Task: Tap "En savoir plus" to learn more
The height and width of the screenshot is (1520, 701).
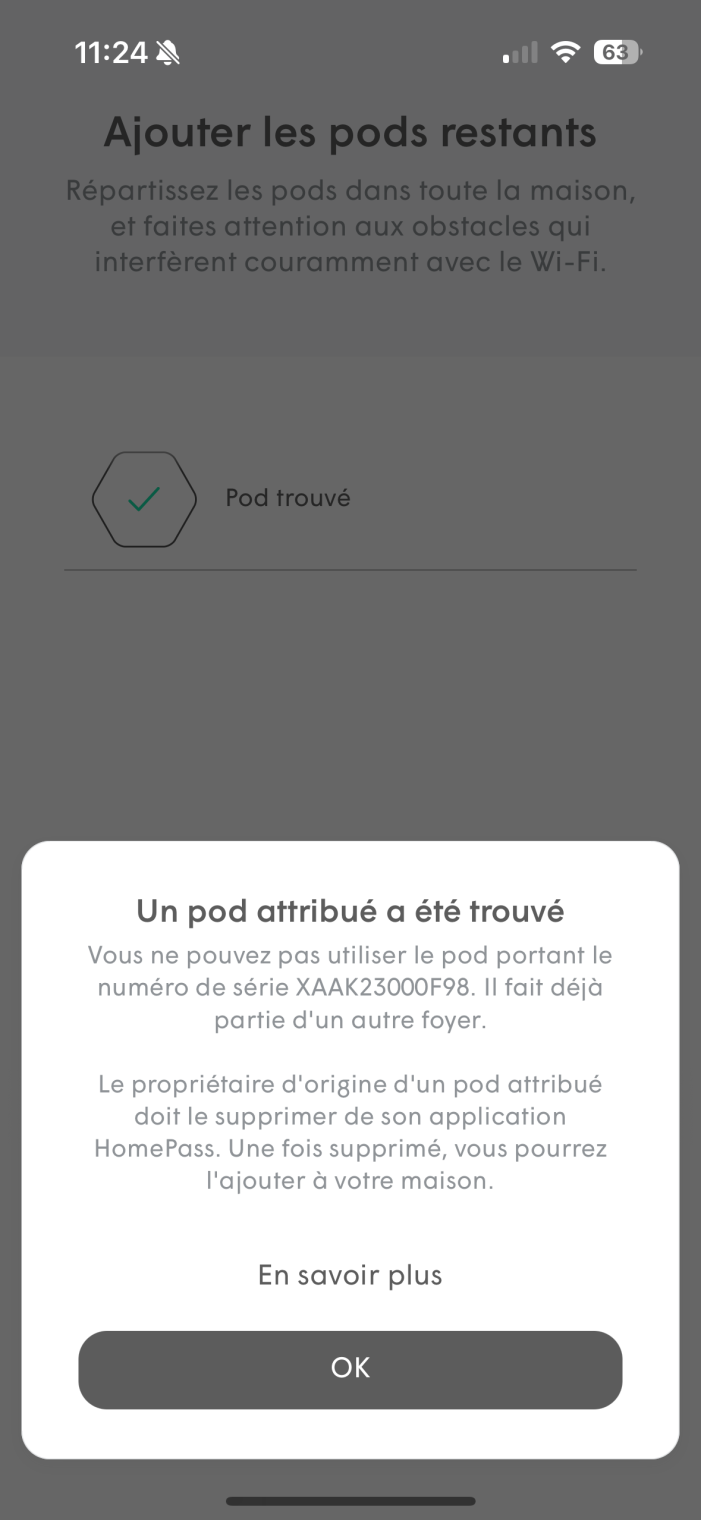Action: (x=350, y=1275)
